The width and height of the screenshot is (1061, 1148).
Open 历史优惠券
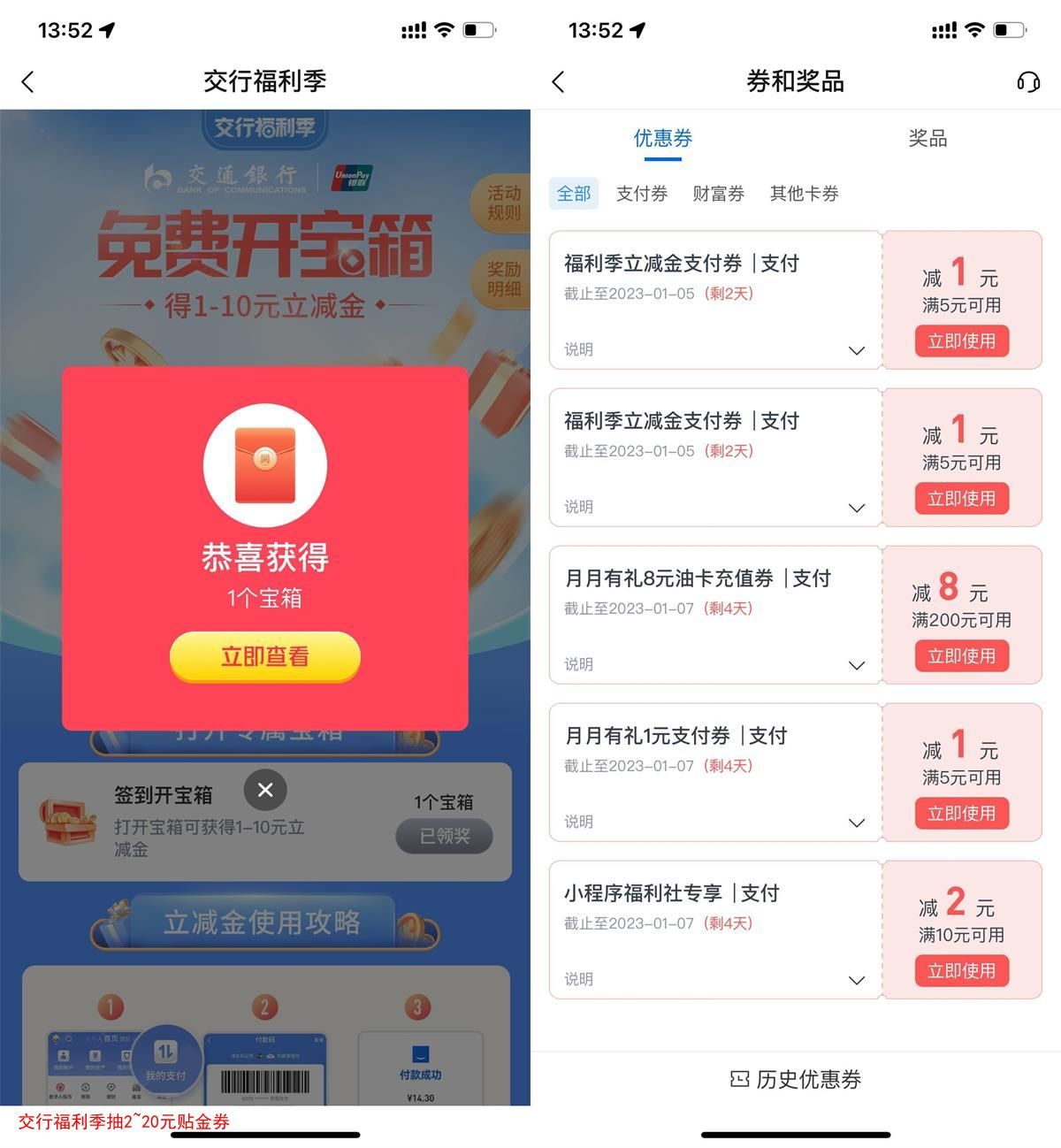coord(796,1079)
